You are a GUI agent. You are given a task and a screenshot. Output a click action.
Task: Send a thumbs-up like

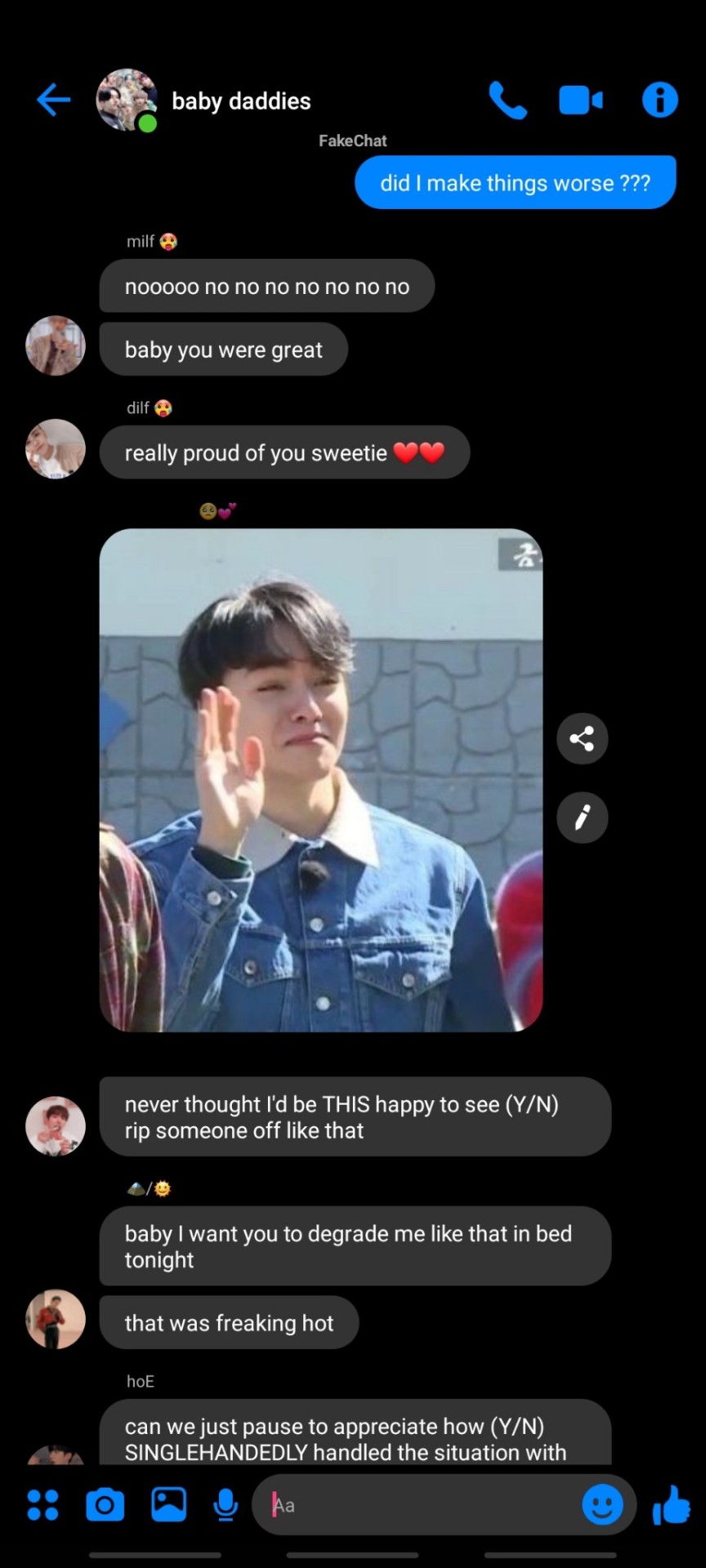(671, 1505)
